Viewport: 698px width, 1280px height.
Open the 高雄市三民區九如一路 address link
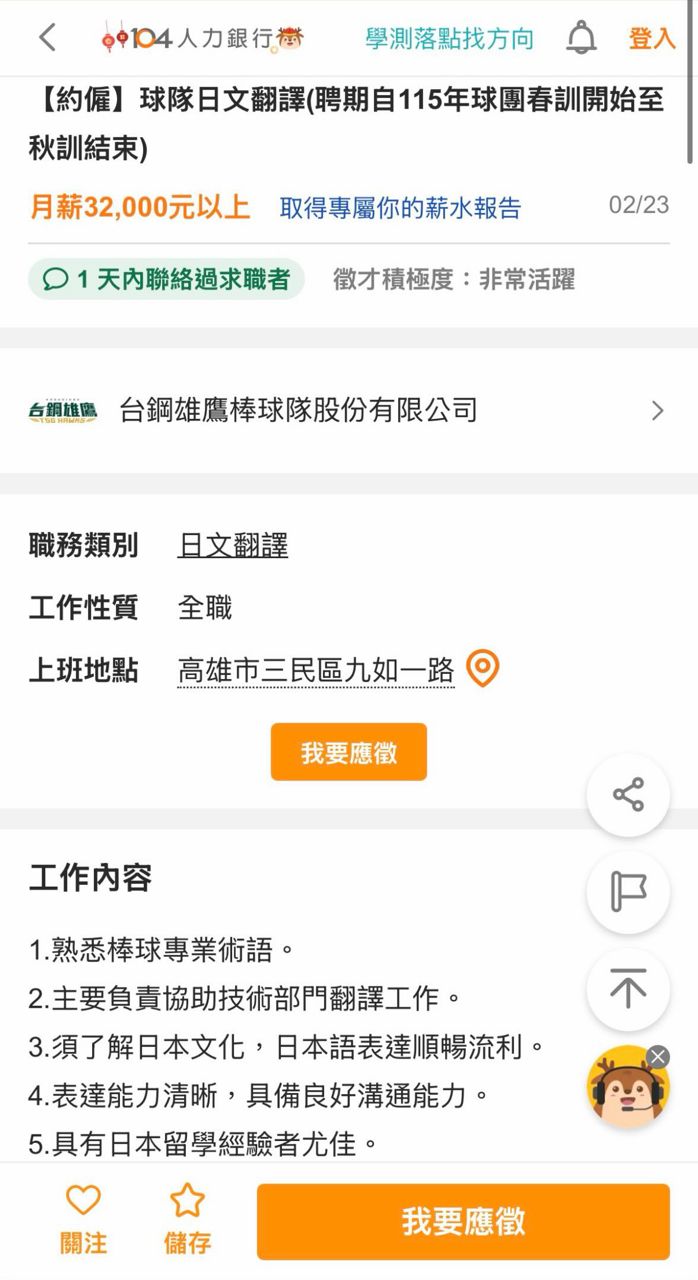click(x=316, y=670)
